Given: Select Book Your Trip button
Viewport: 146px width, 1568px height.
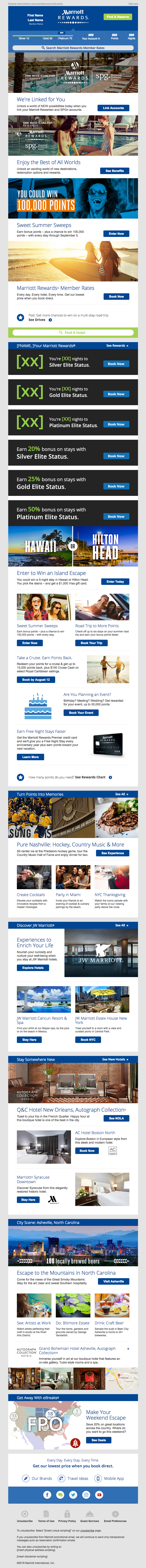Looking at the screenshot, I should pyautogui.click(x=91, y=643).
